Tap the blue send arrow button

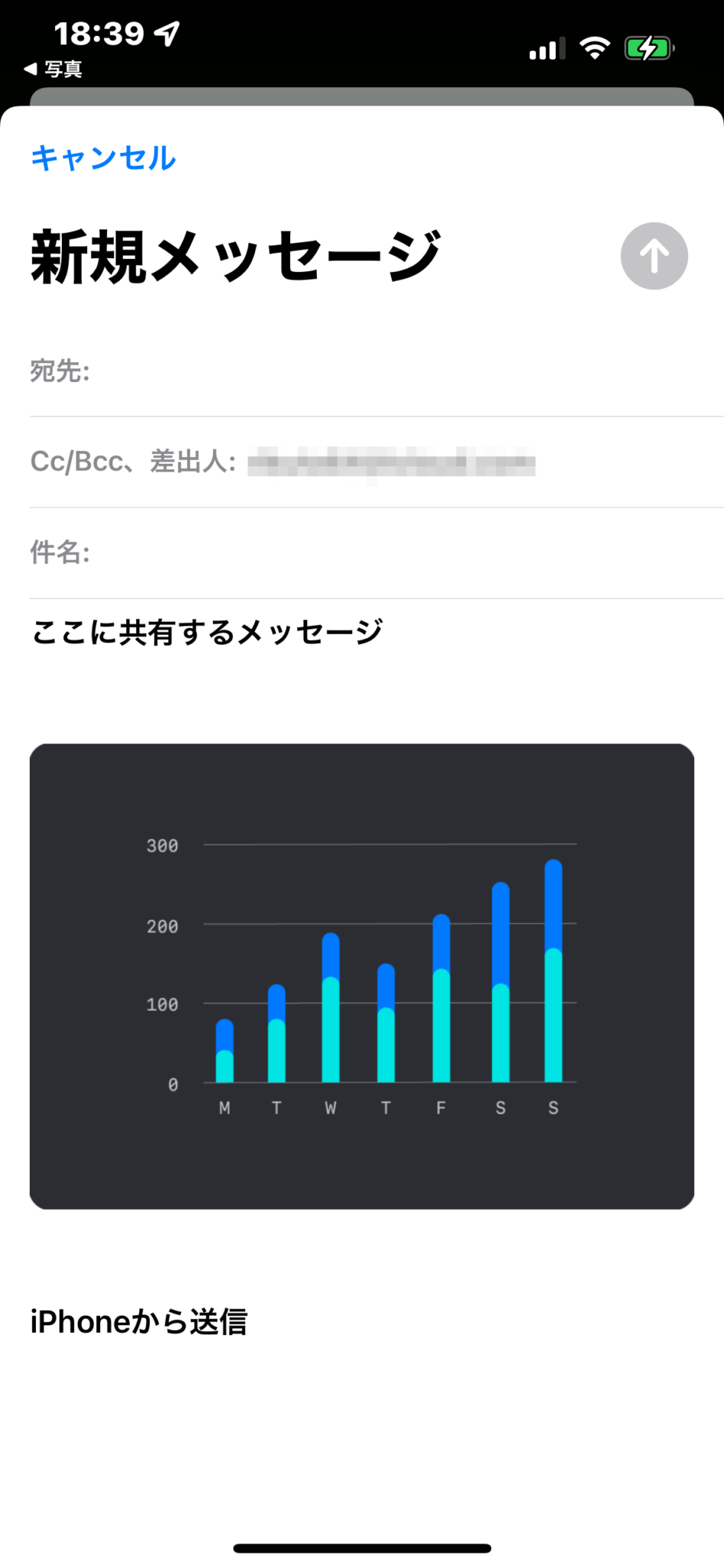pos(653,256)
